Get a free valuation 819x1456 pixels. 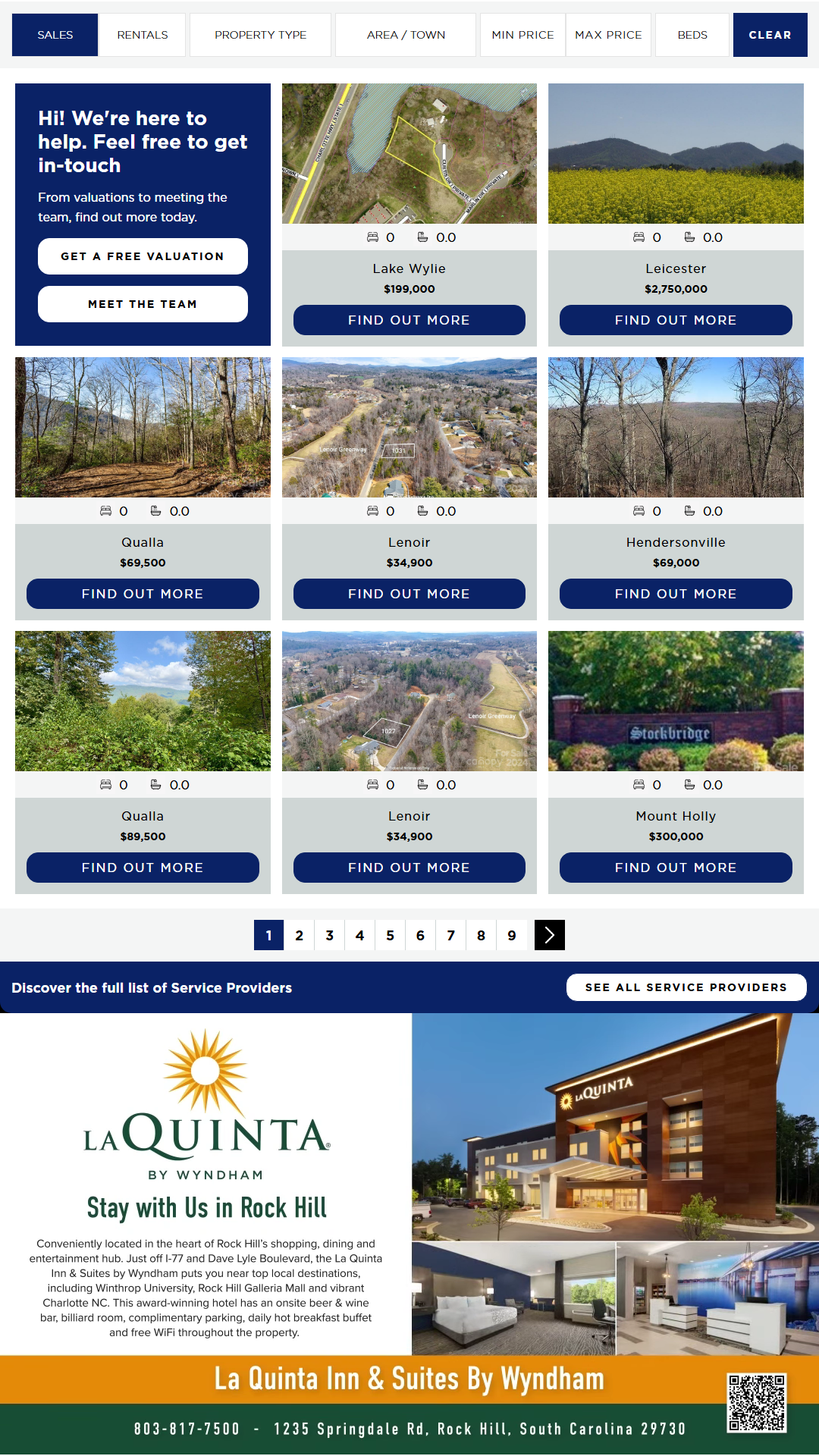143,256
